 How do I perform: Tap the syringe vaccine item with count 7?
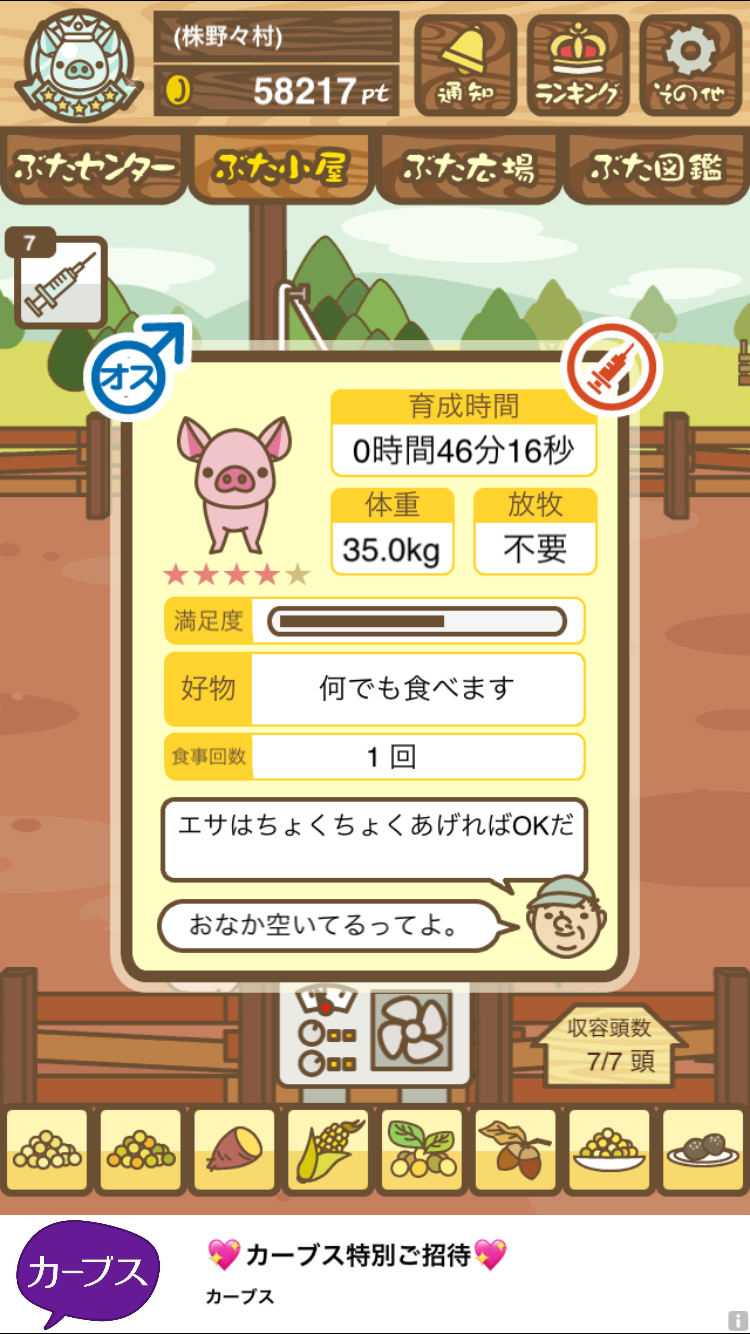(58, 279)
